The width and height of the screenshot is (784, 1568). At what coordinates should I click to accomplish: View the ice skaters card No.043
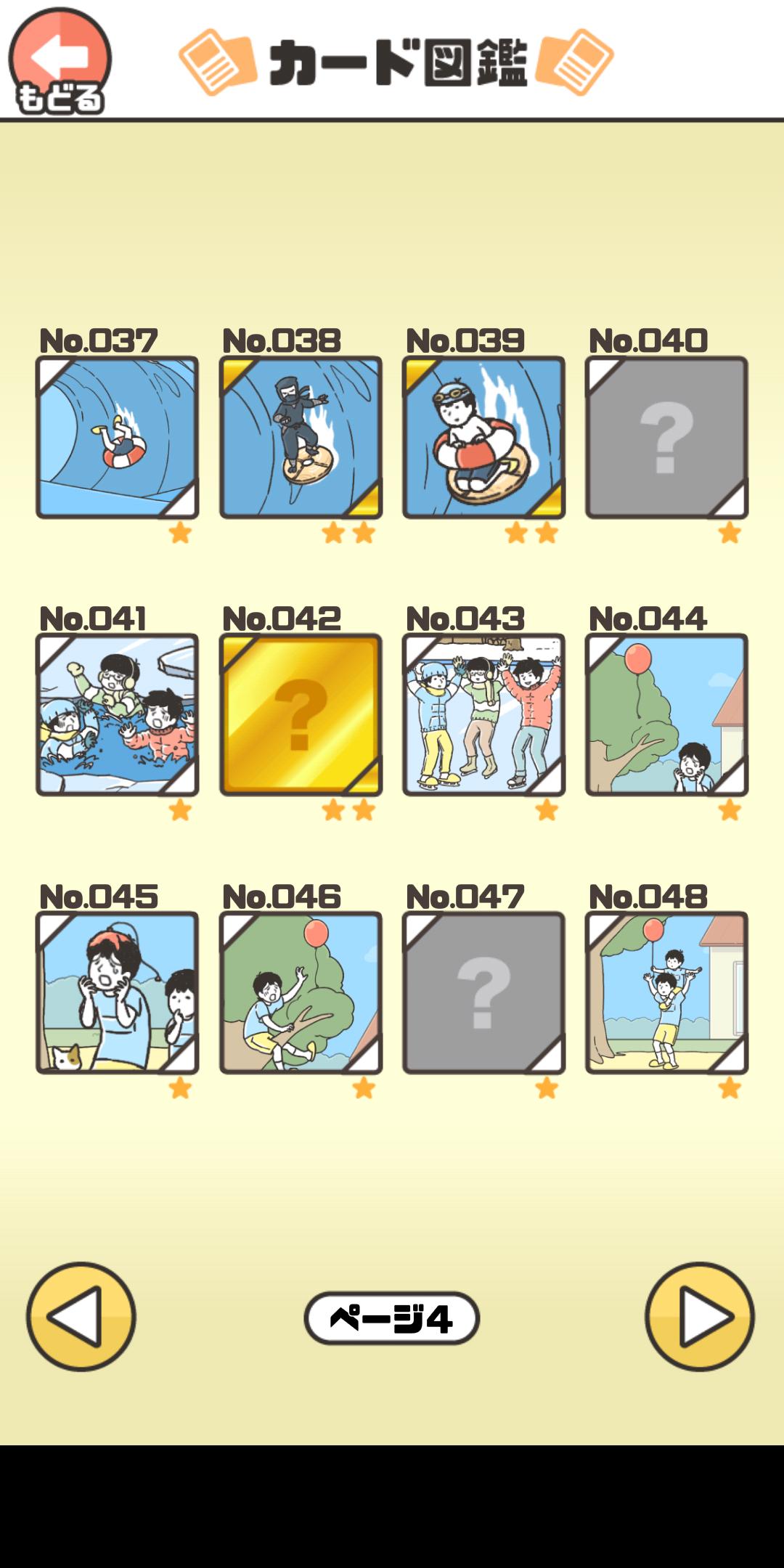483,715
